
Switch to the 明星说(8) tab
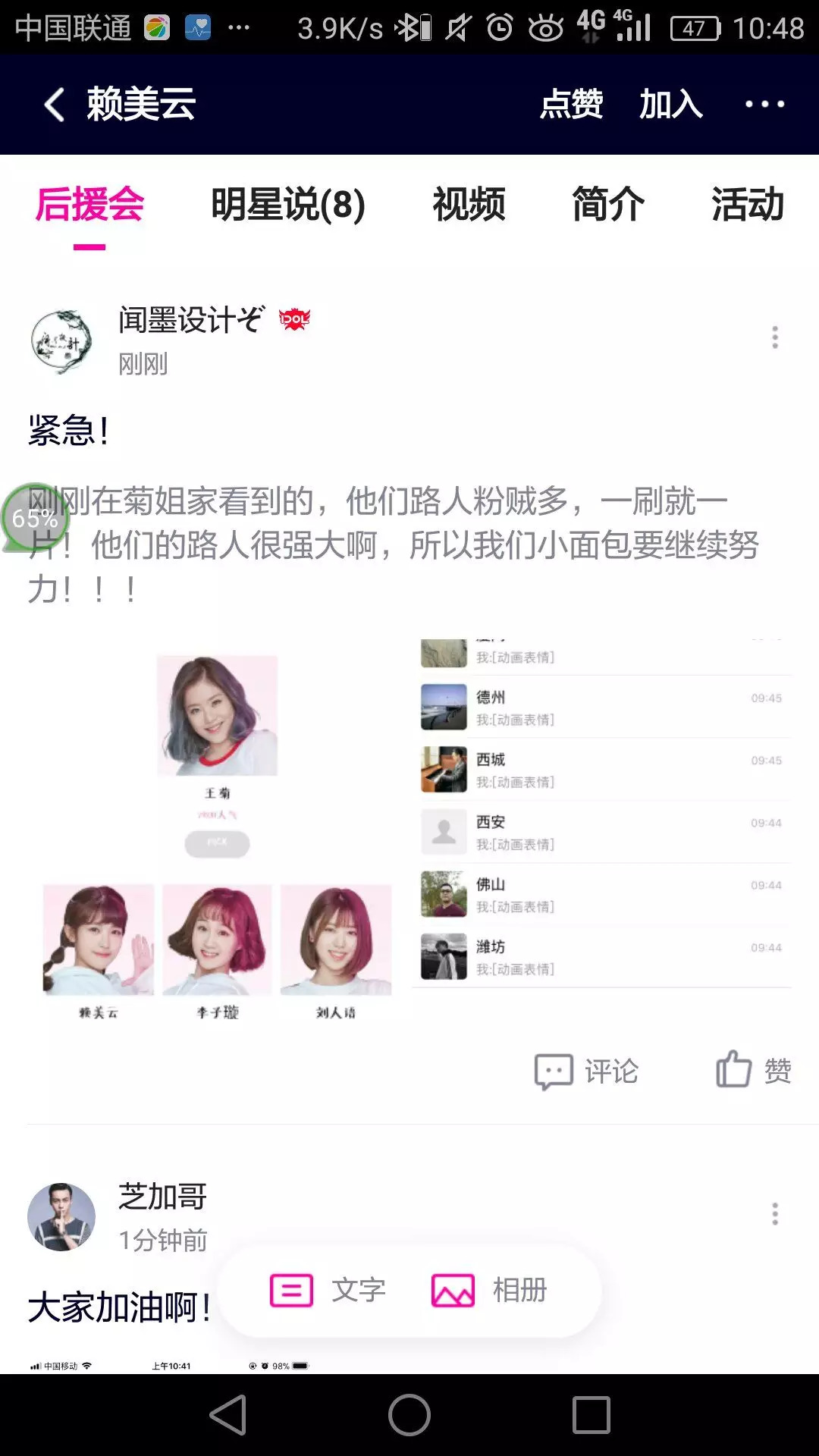coord(288,205)
